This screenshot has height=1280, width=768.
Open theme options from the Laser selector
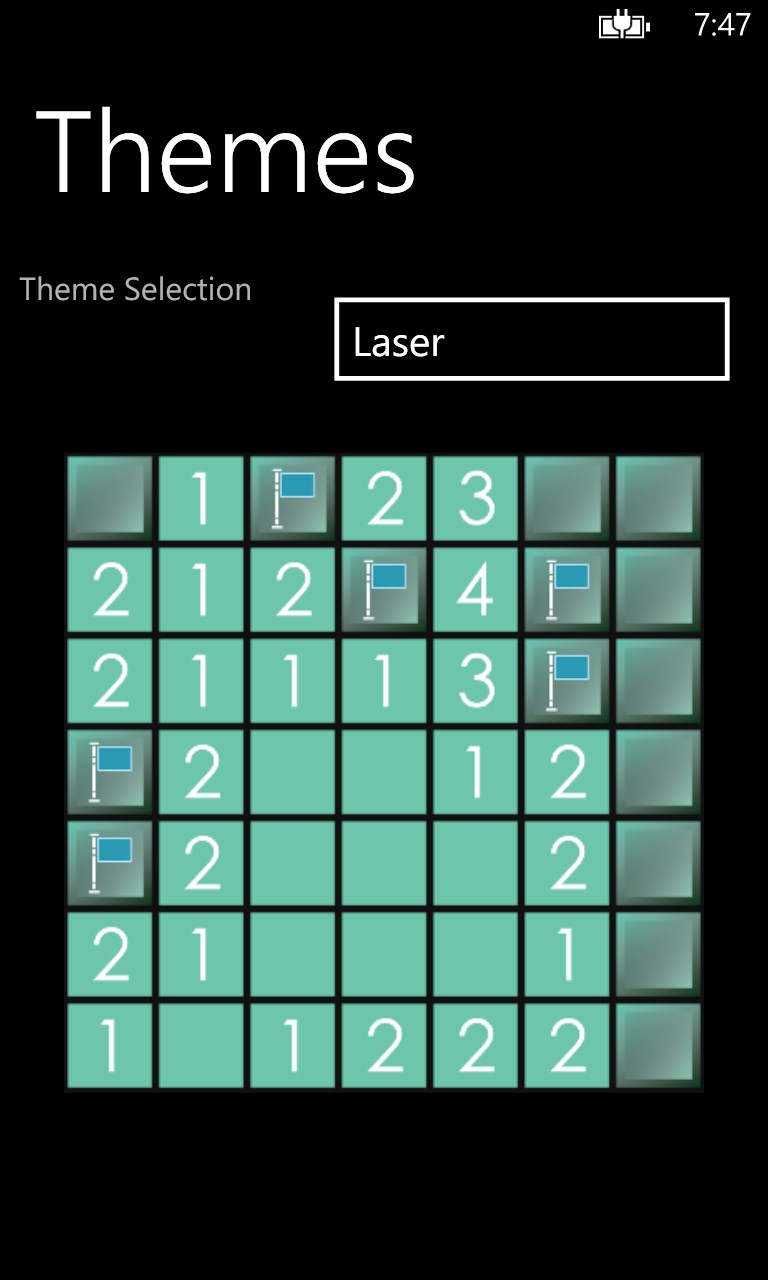tap(531, 340)
